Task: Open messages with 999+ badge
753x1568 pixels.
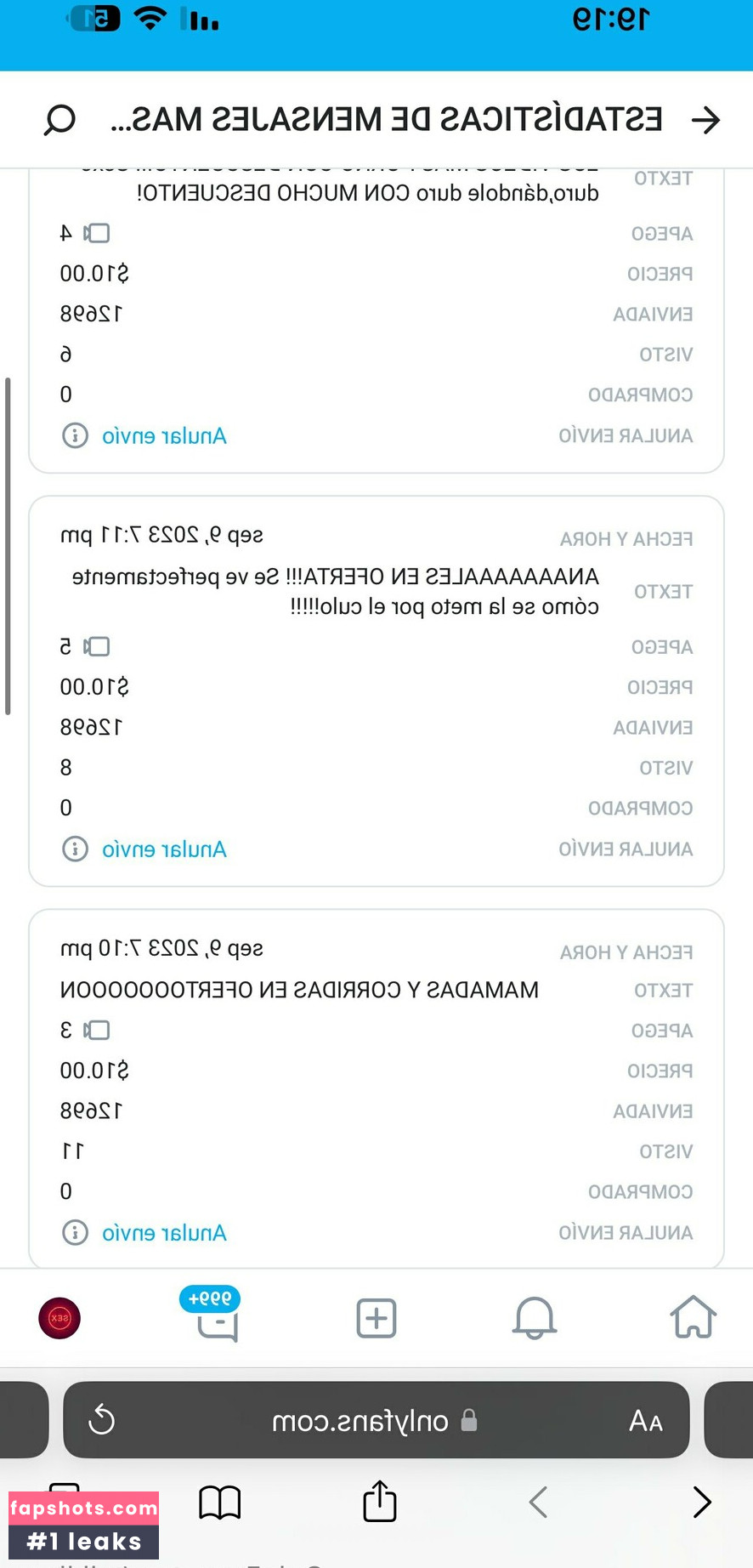Action: [217, 1318]
